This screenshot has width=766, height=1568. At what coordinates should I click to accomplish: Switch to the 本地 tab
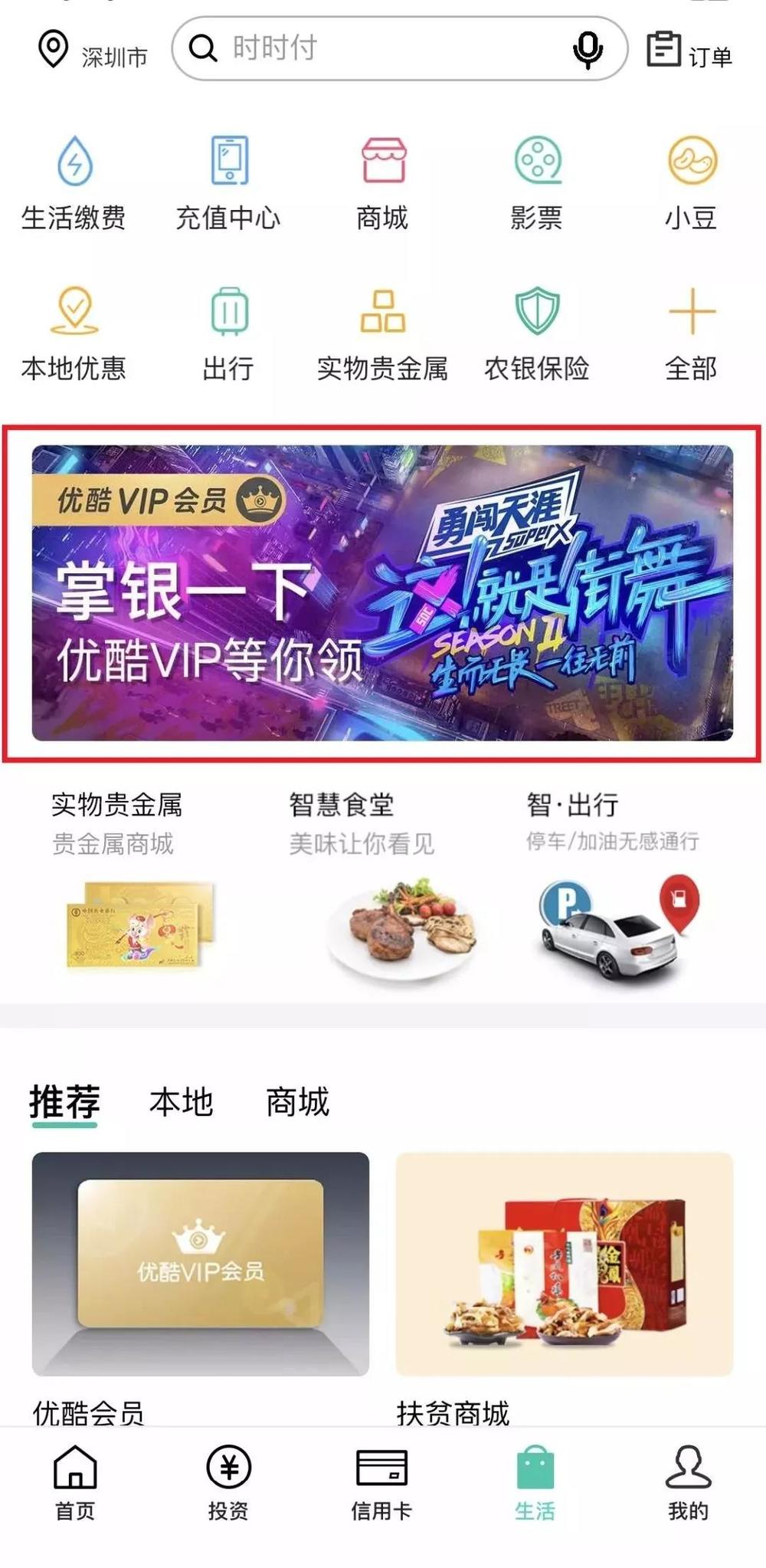point(181,1102)
